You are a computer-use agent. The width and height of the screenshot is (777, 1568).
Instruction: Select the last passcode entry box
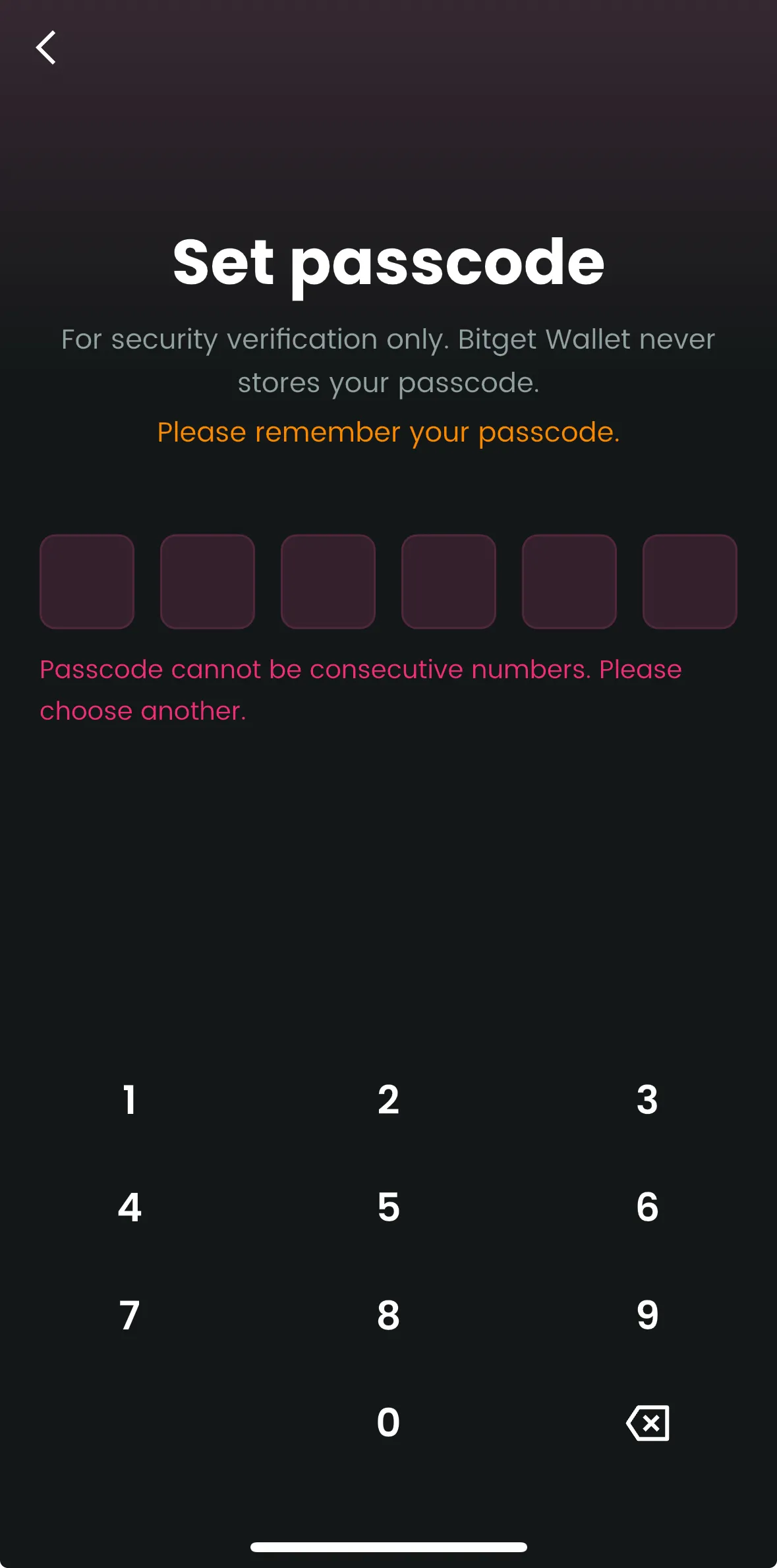[x=689, y=581]
